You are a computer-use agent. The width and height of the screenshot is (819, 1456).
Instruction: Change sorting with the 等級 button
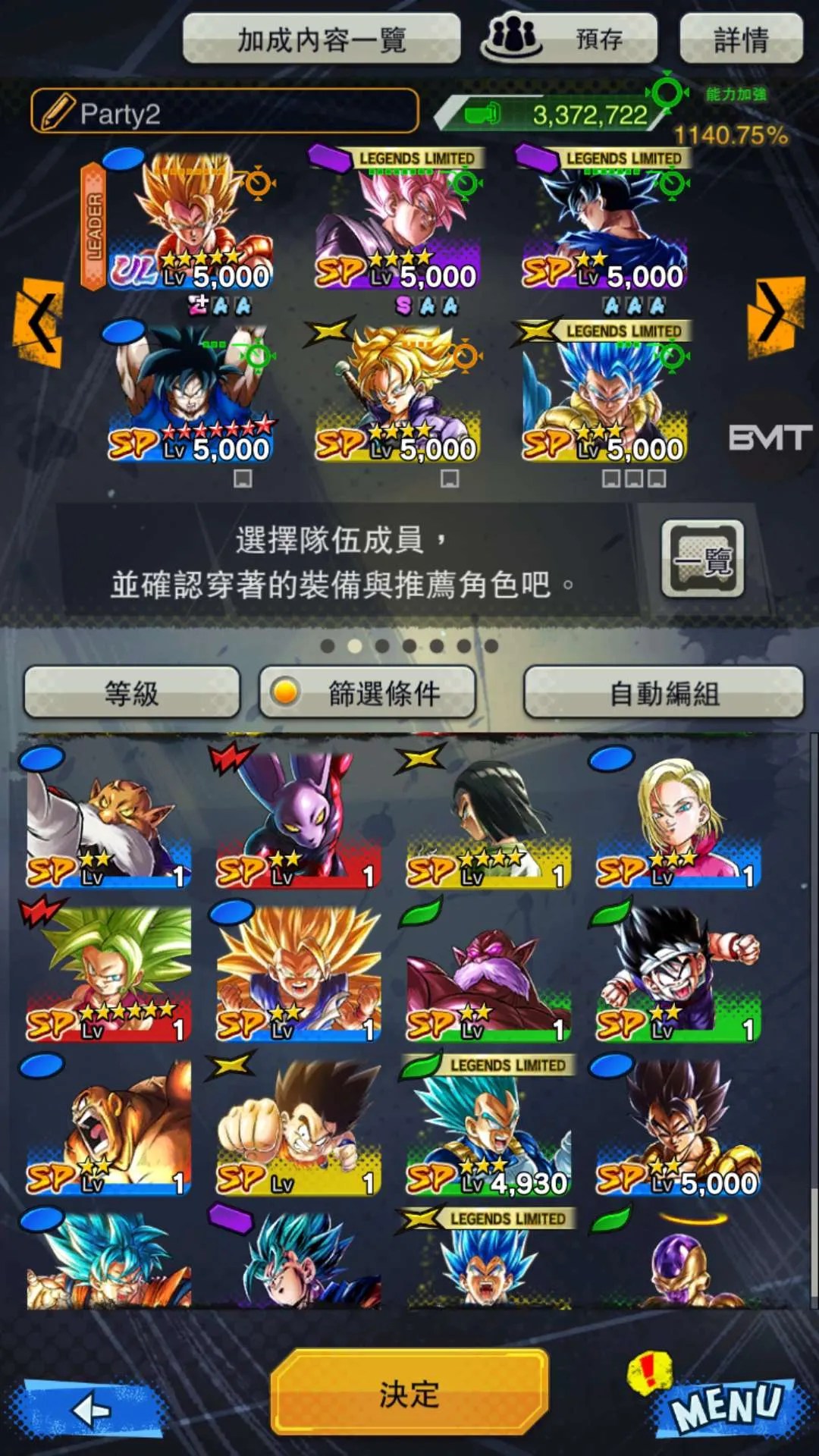click(x=132, y=692)
